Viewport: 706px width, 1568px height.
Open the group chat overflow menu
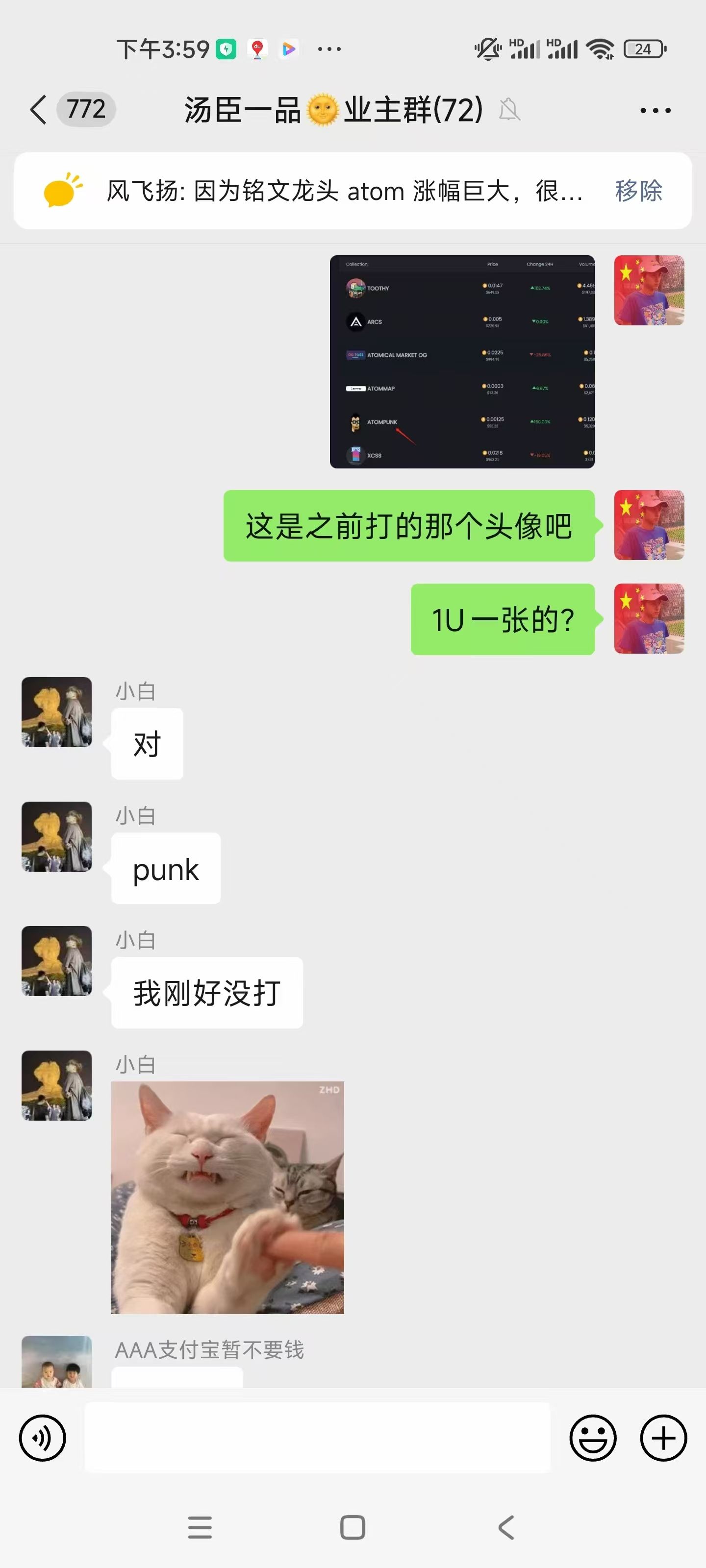[655, 110]
